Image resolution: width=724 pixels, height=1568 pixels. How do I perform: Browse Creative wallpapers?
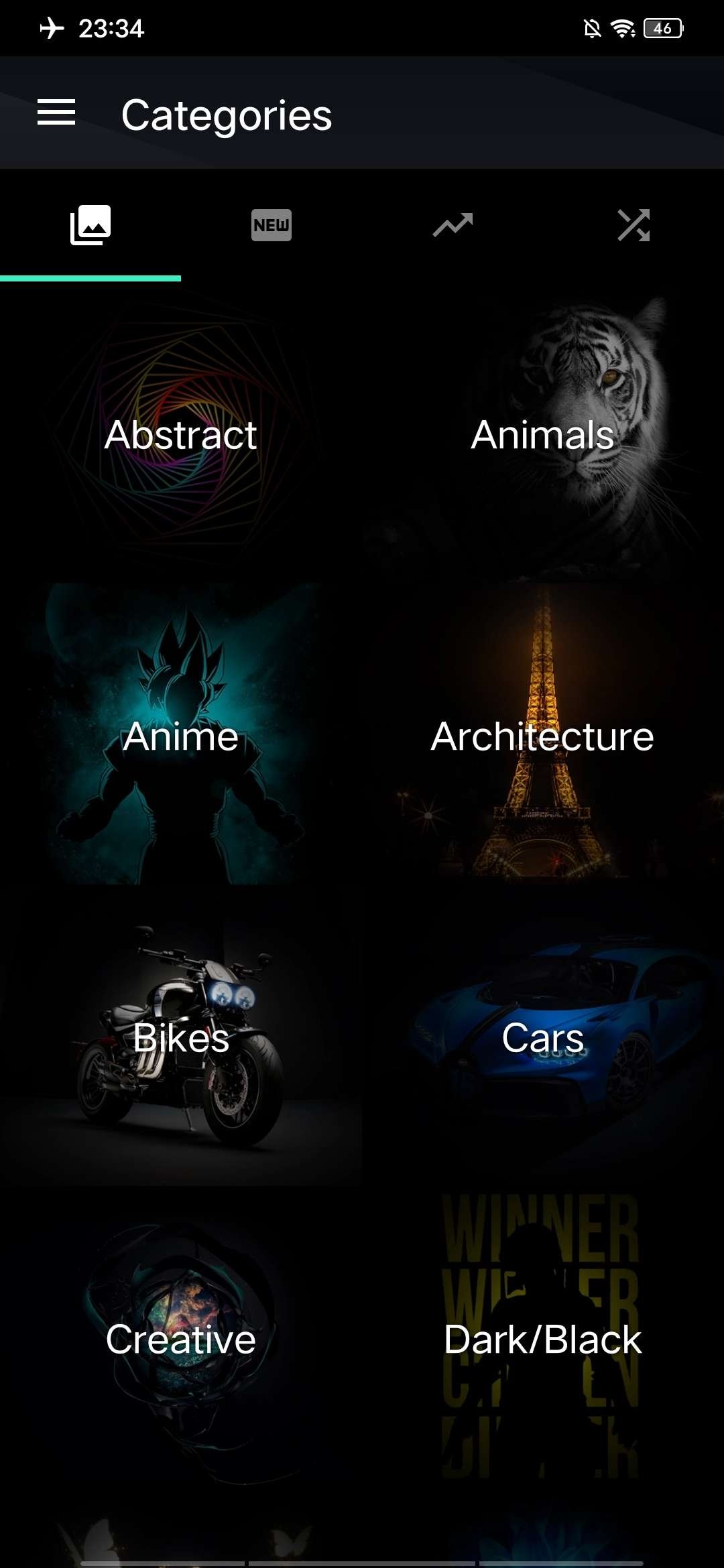coord(181,1339)
